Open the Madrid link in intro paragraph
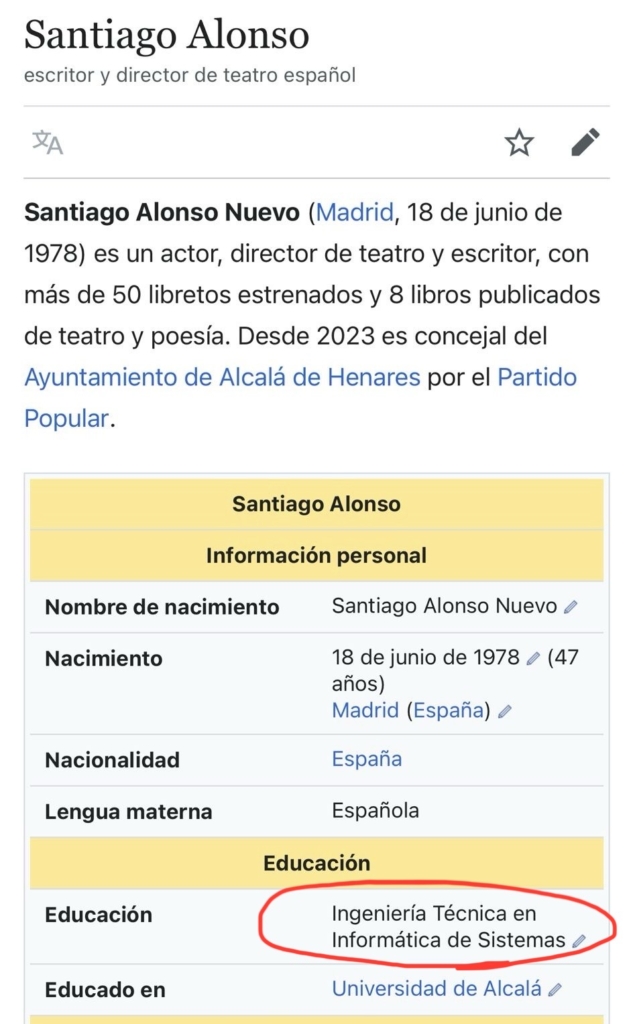 point(355,212)
